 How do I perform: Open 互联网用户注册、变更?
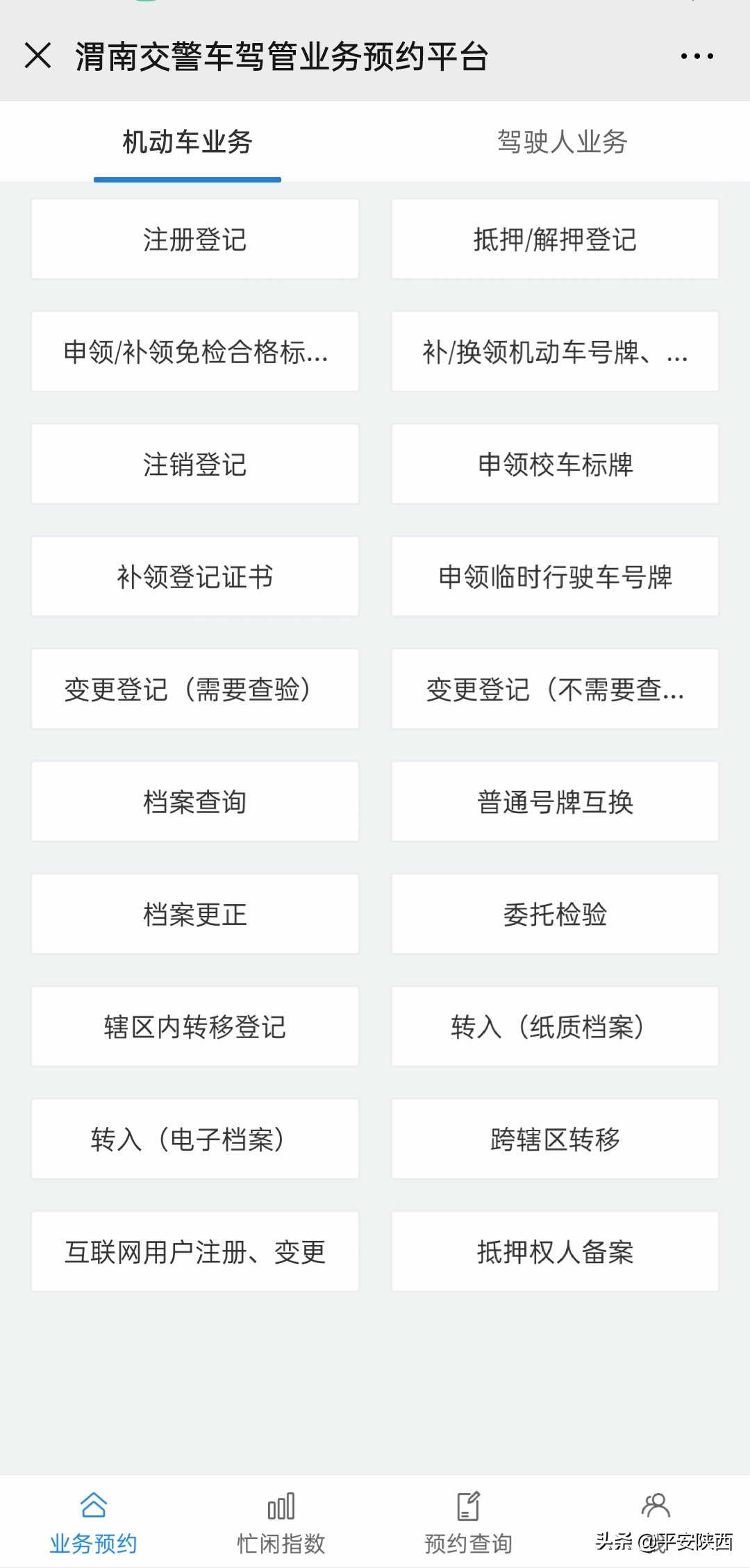(x=194, y=1251)
